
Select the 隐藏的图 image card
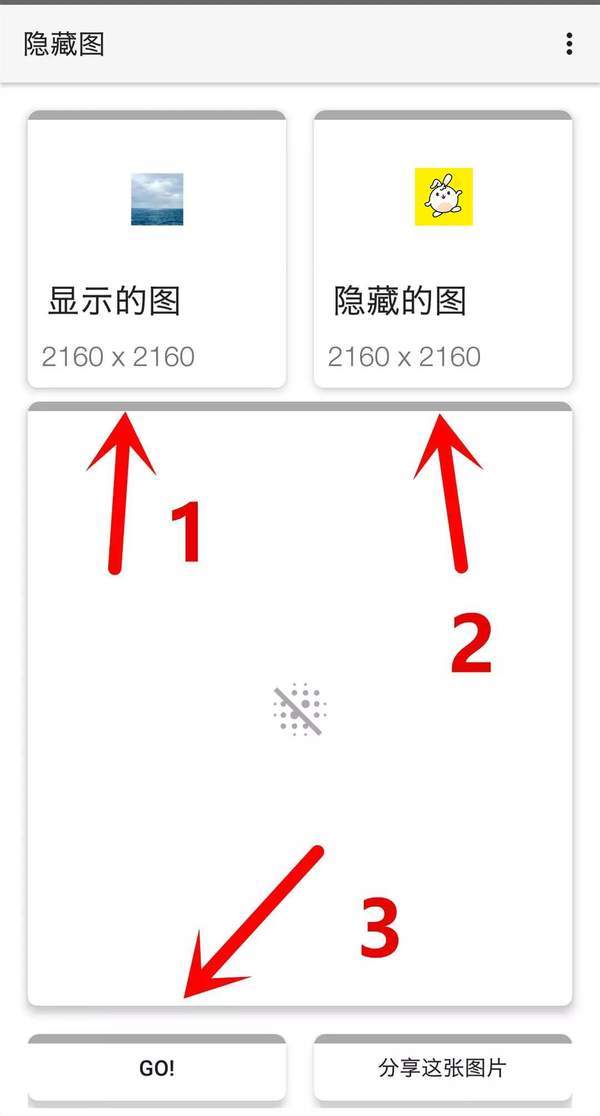[x=443, y=249]
